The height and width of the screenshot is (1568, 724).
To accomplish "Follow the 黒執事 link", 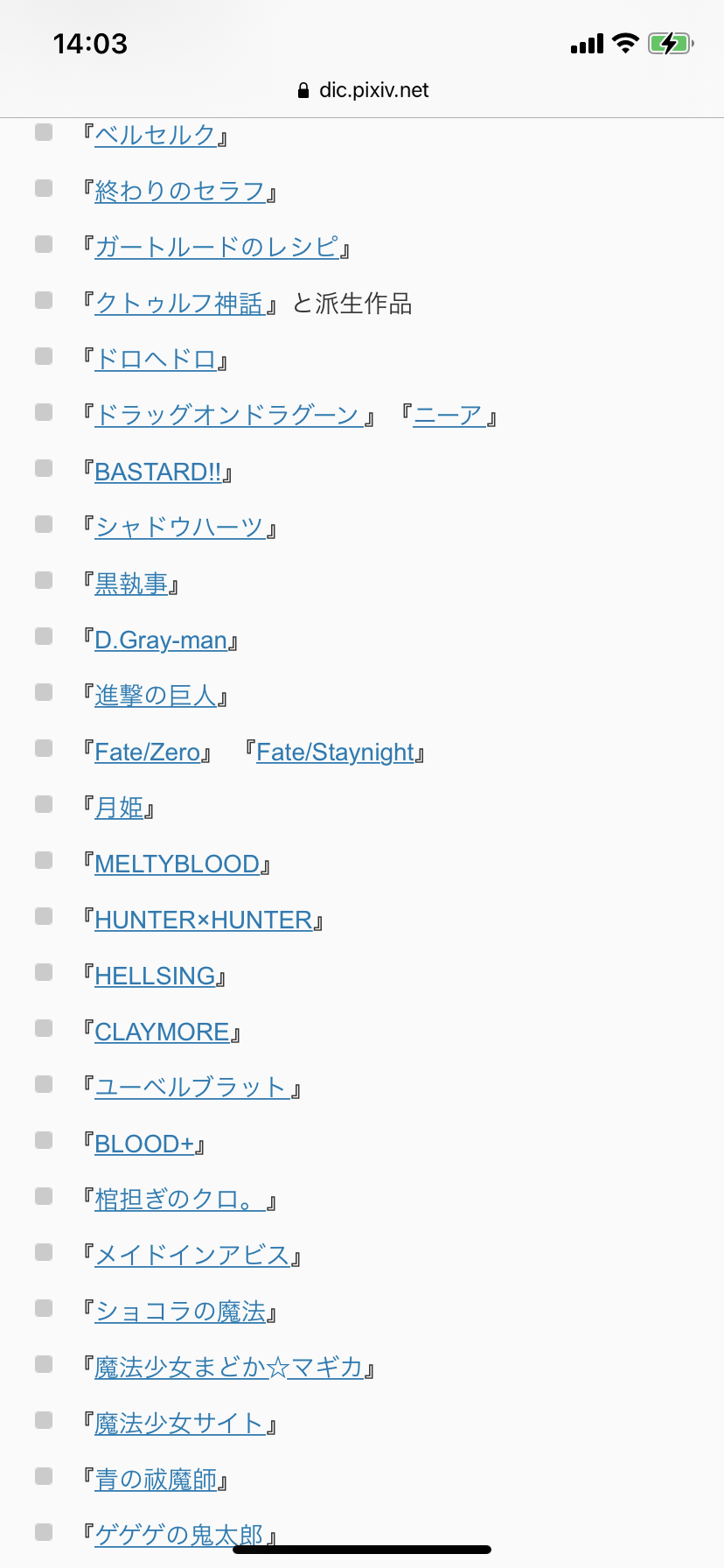I will point(131,584).
